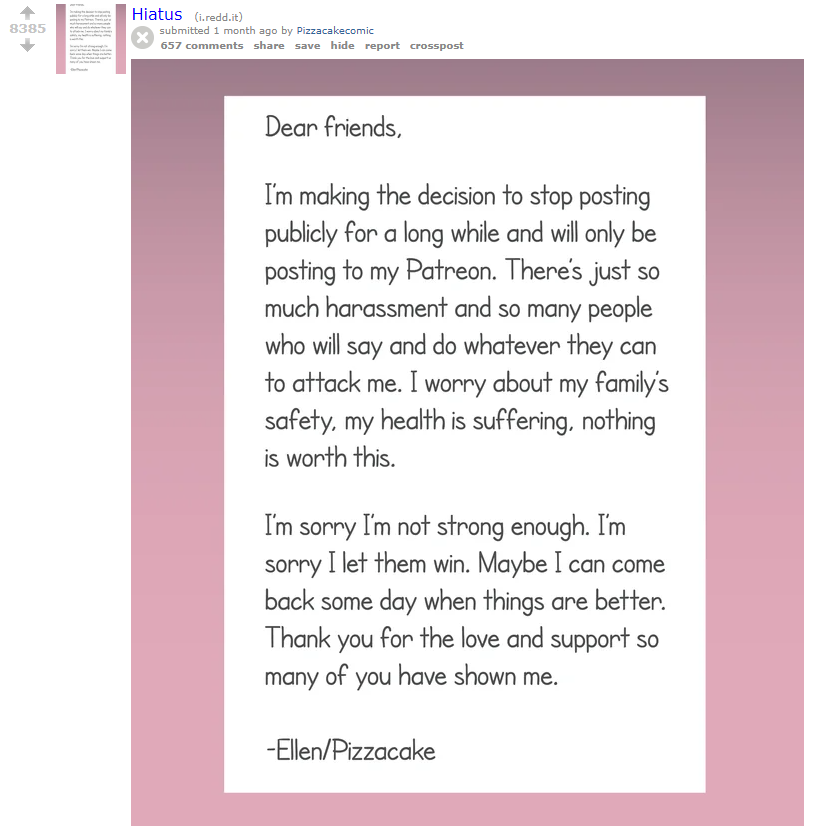Open Pizzacakecomic's user profile

pos(335,30)
